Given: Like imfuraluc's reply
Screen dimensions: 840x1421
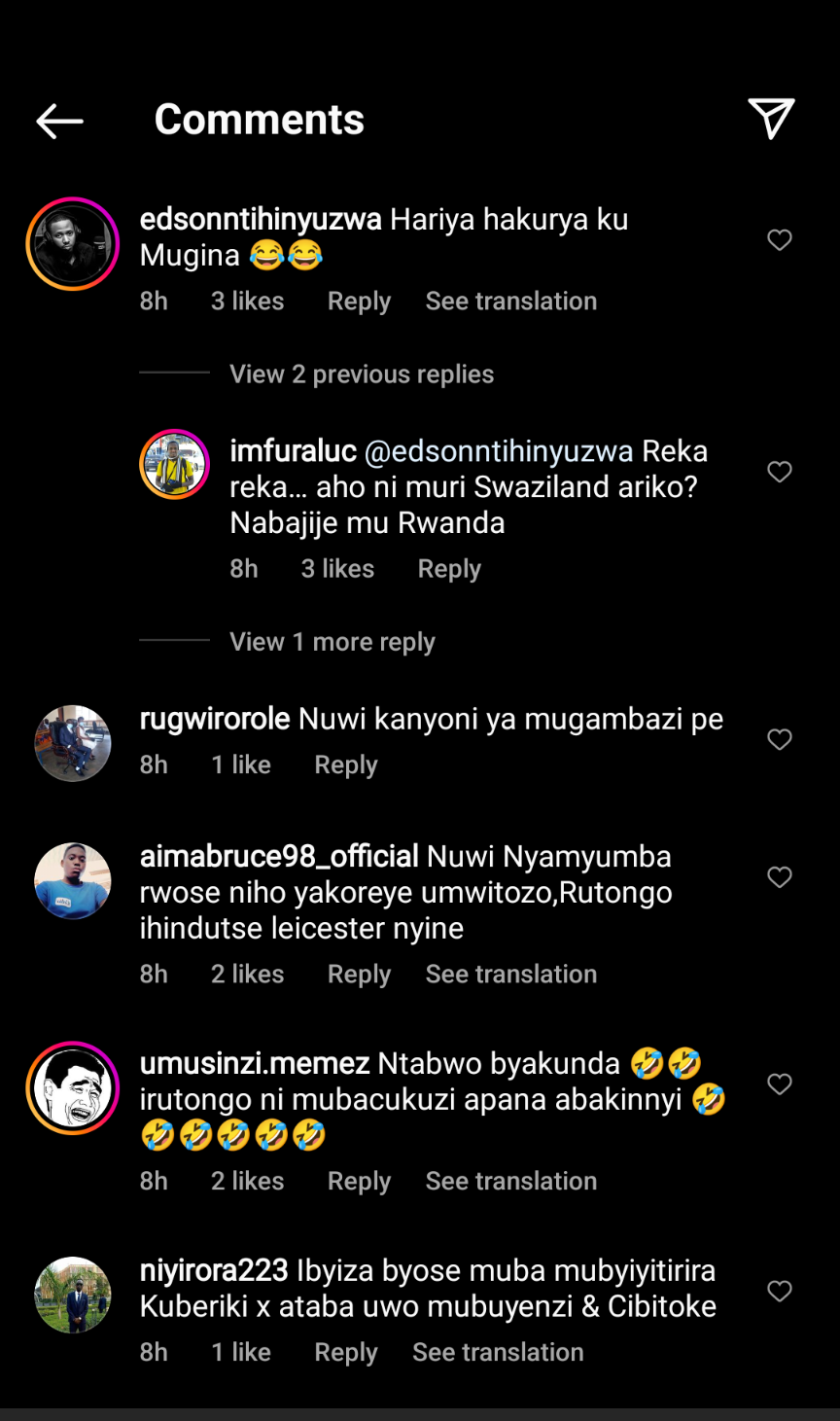Looking at the screenshot, I should tap(780, 472).
